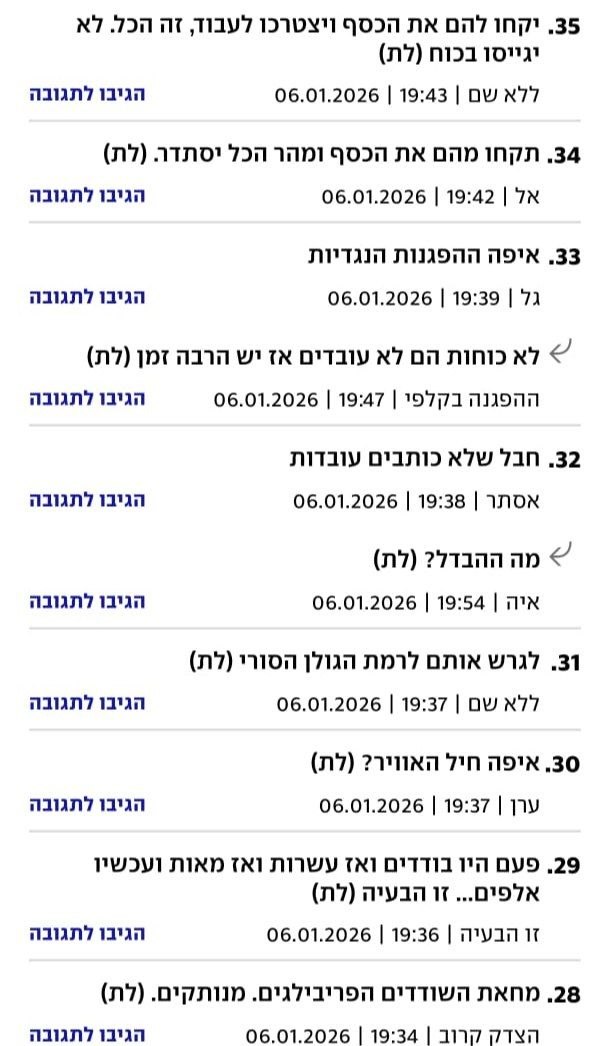Reply to comment 30 by ערן
This screenshot has width=610, height=1046.
coord(87,804)
